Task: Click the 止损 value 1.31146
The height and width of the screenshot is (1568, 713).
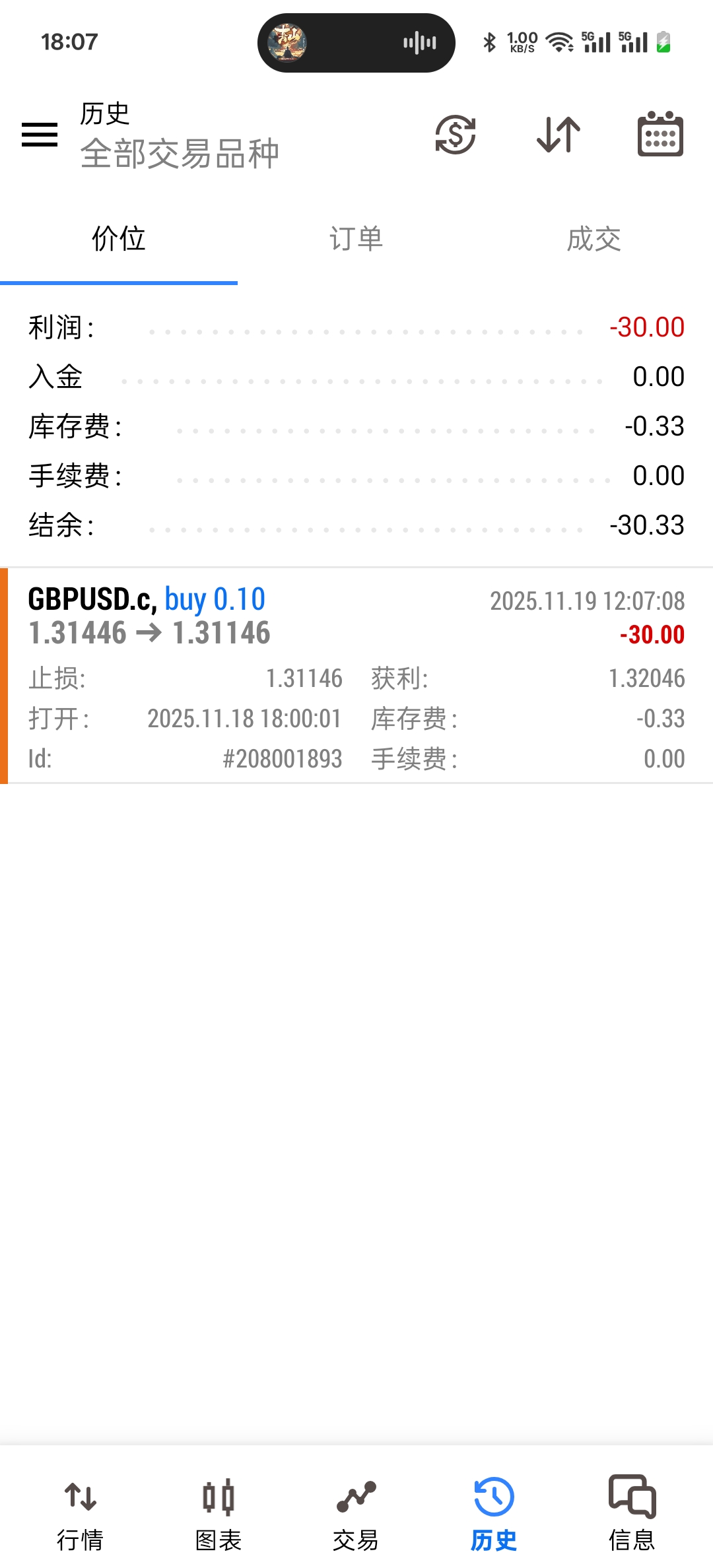Action: (305, 678)
